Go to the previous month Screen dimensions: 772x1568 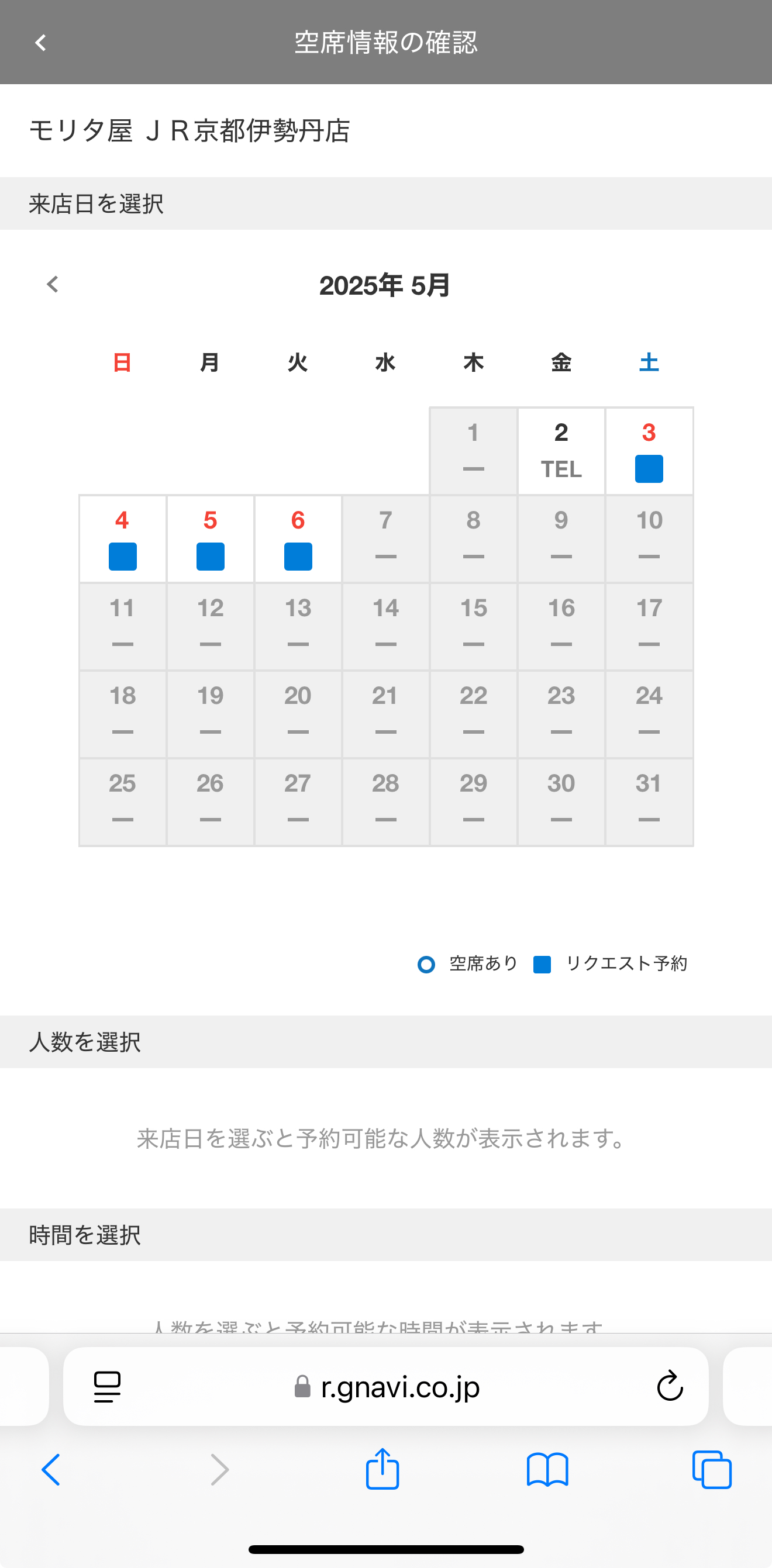pos(53,284)
